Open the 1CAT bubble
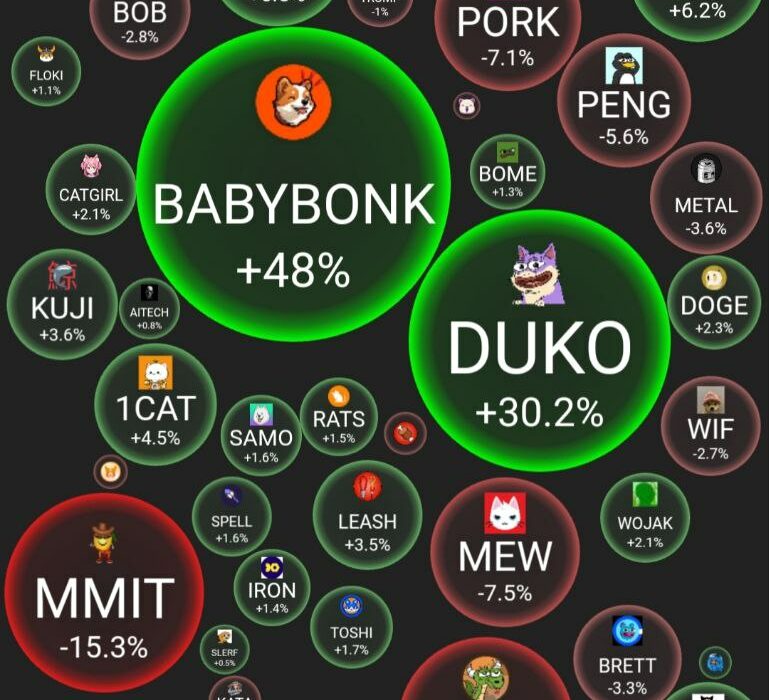Screen dimensions: 769x700 [155, 405]
